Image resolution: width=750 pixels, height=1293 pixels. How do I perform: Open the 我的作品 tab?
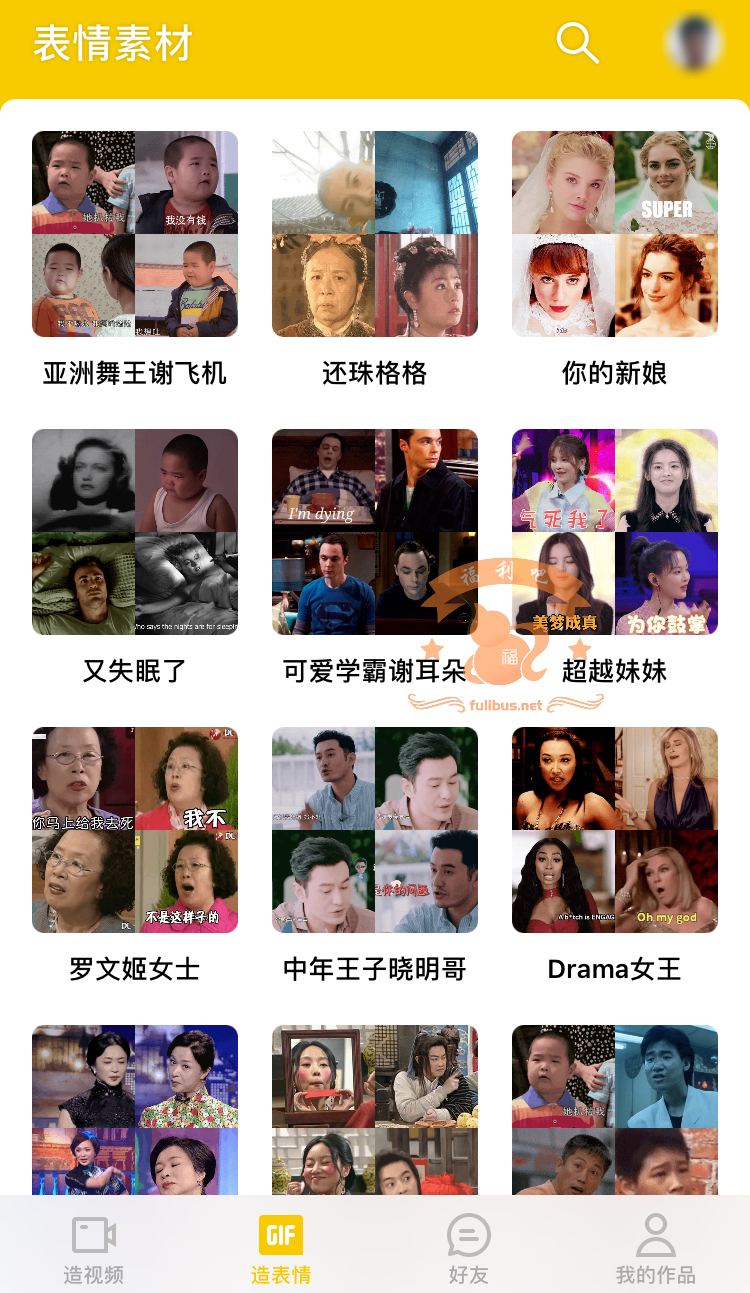(x=656, y=1249)
